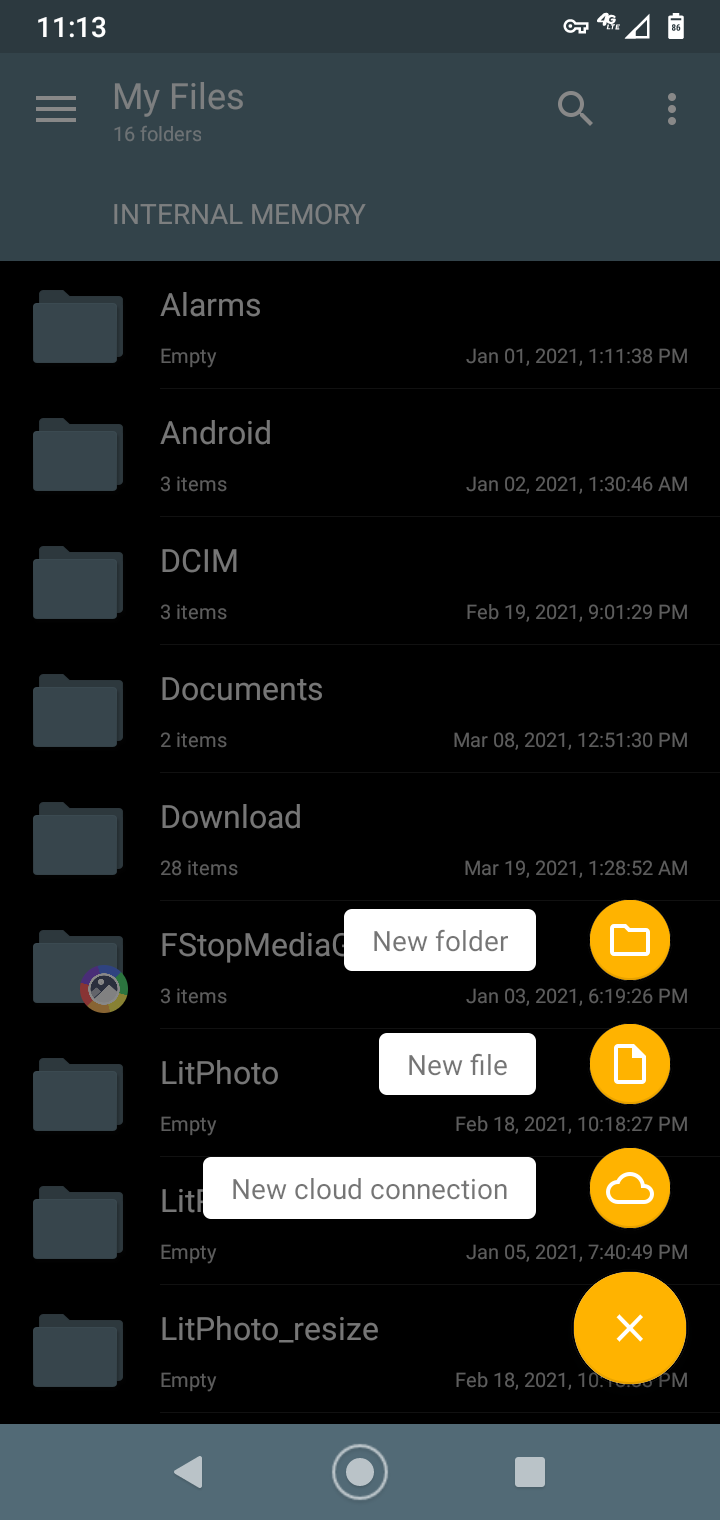Add a new cloud connection

click(630, 1188)
